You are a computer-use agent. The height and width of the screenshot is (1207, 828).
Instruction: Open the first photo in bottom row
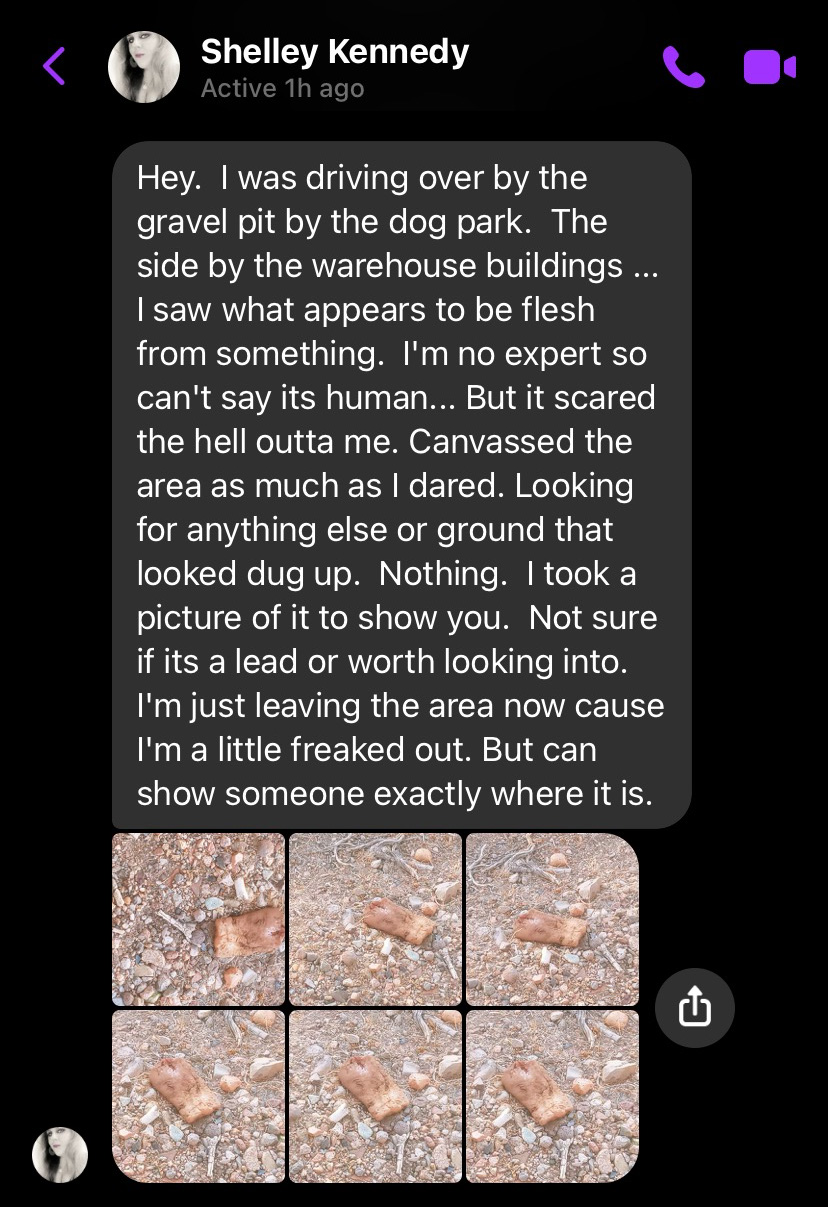(x=198, y=1096)
